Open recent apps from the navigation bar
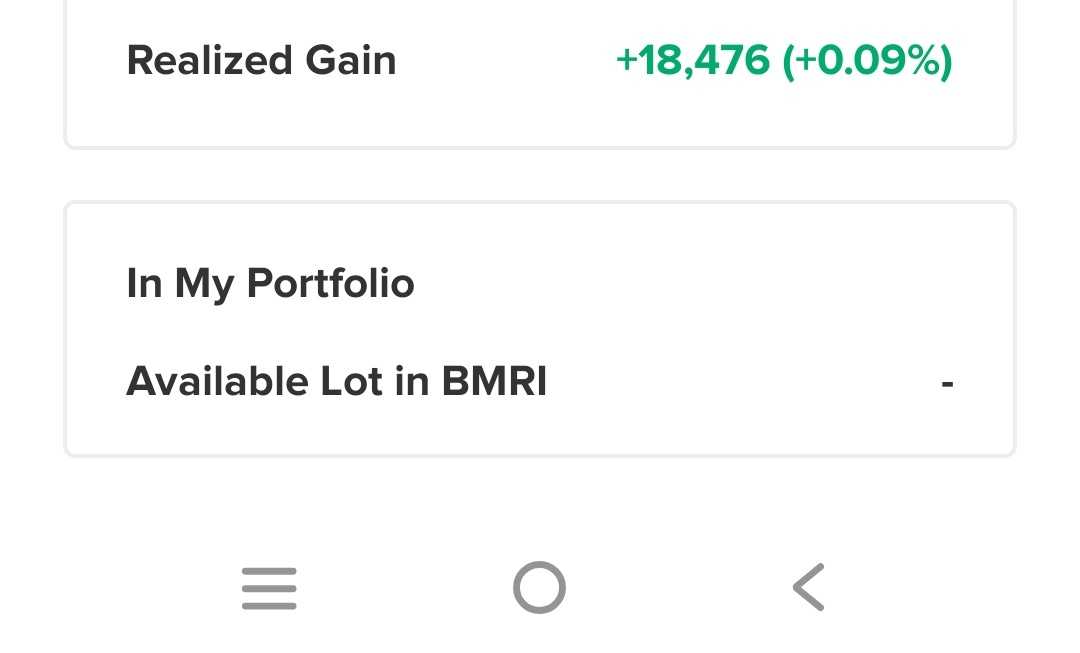Viewport: 1080px width, 653px height. tap(269, 588)
